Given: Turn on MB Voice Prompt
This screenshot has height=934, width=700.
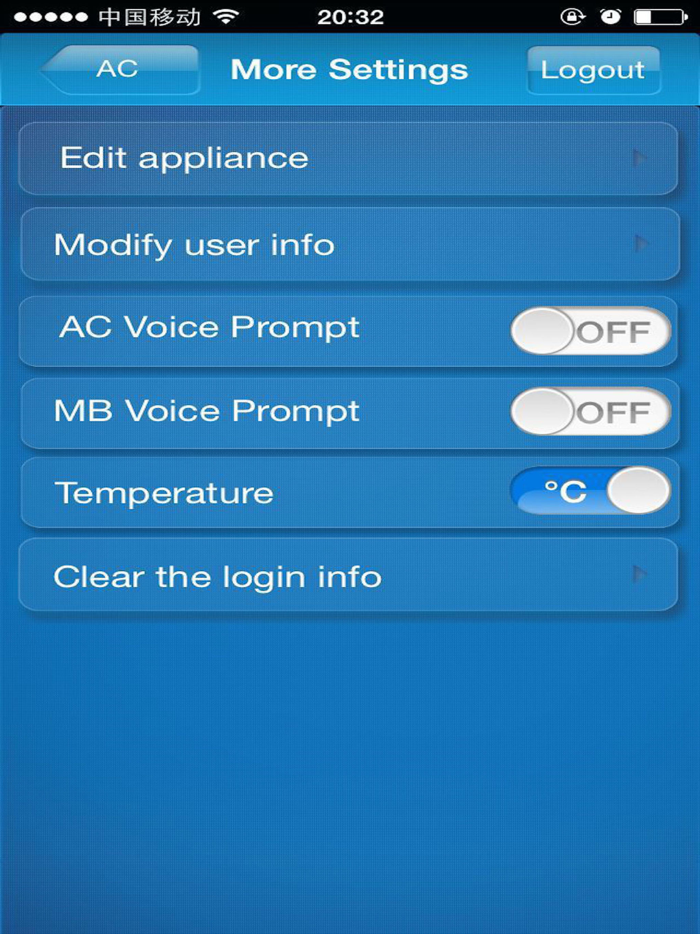Looking at the screenshot, I should (590, 412).
